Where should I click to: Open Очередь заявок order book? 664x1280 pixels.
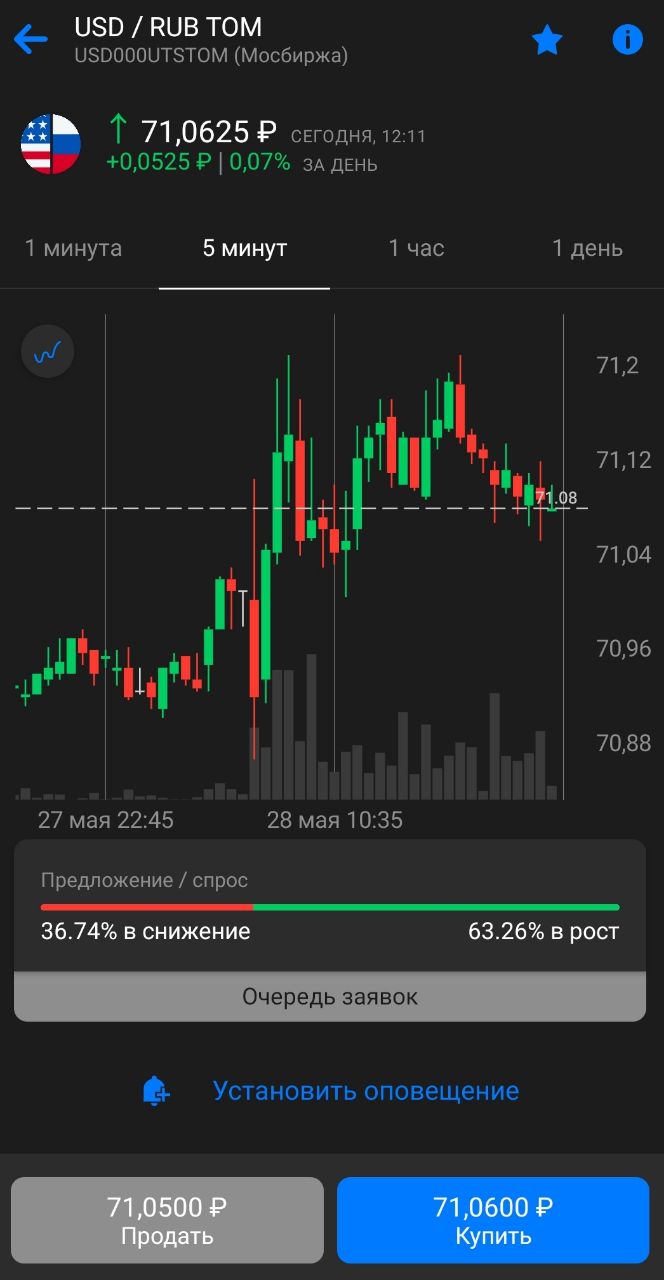point(330,997)
